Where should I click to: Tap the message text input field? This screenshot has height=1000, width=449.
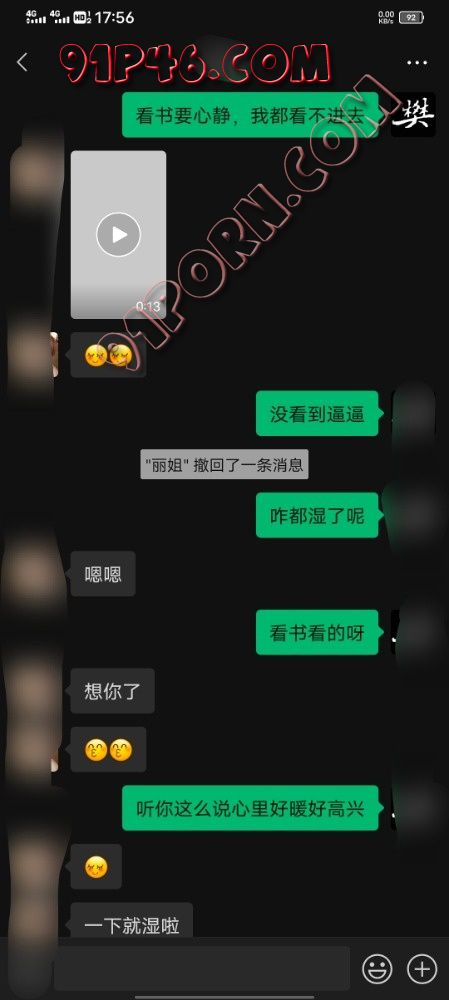[202, 968]
